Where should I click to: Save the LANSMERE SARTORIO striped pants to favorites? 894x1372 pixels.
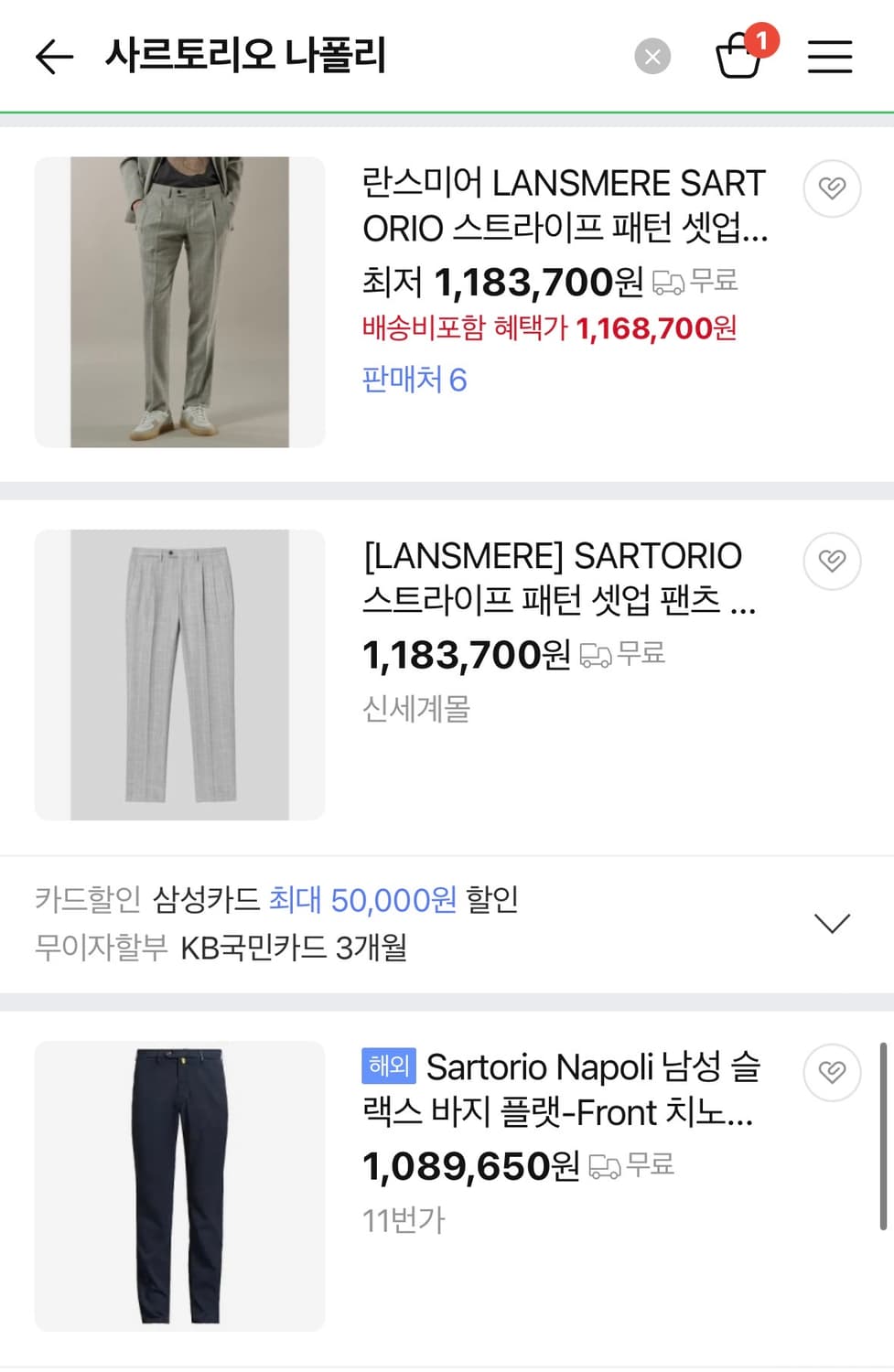pyautogui.click(x=832, y=188)
